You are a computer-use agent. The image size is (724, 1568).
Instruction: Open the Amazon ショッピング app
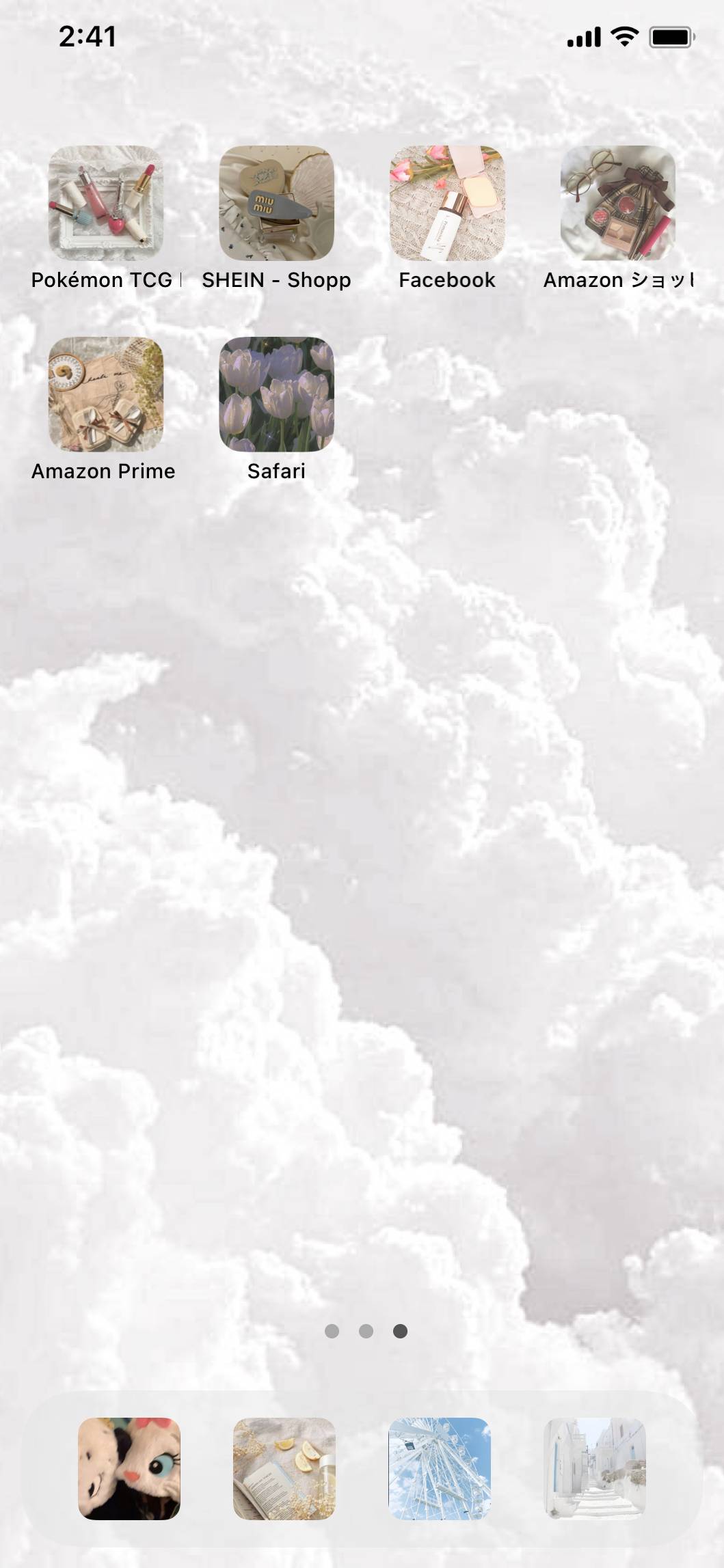pyautogui.click(x=617, y=203)
